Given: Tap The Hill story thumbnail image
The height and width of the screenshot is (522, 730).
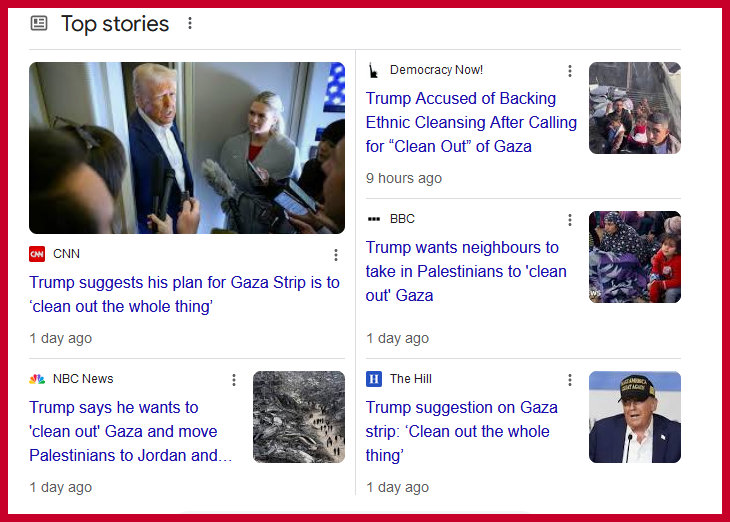Looking at the screenshot, I should [634, 417].
